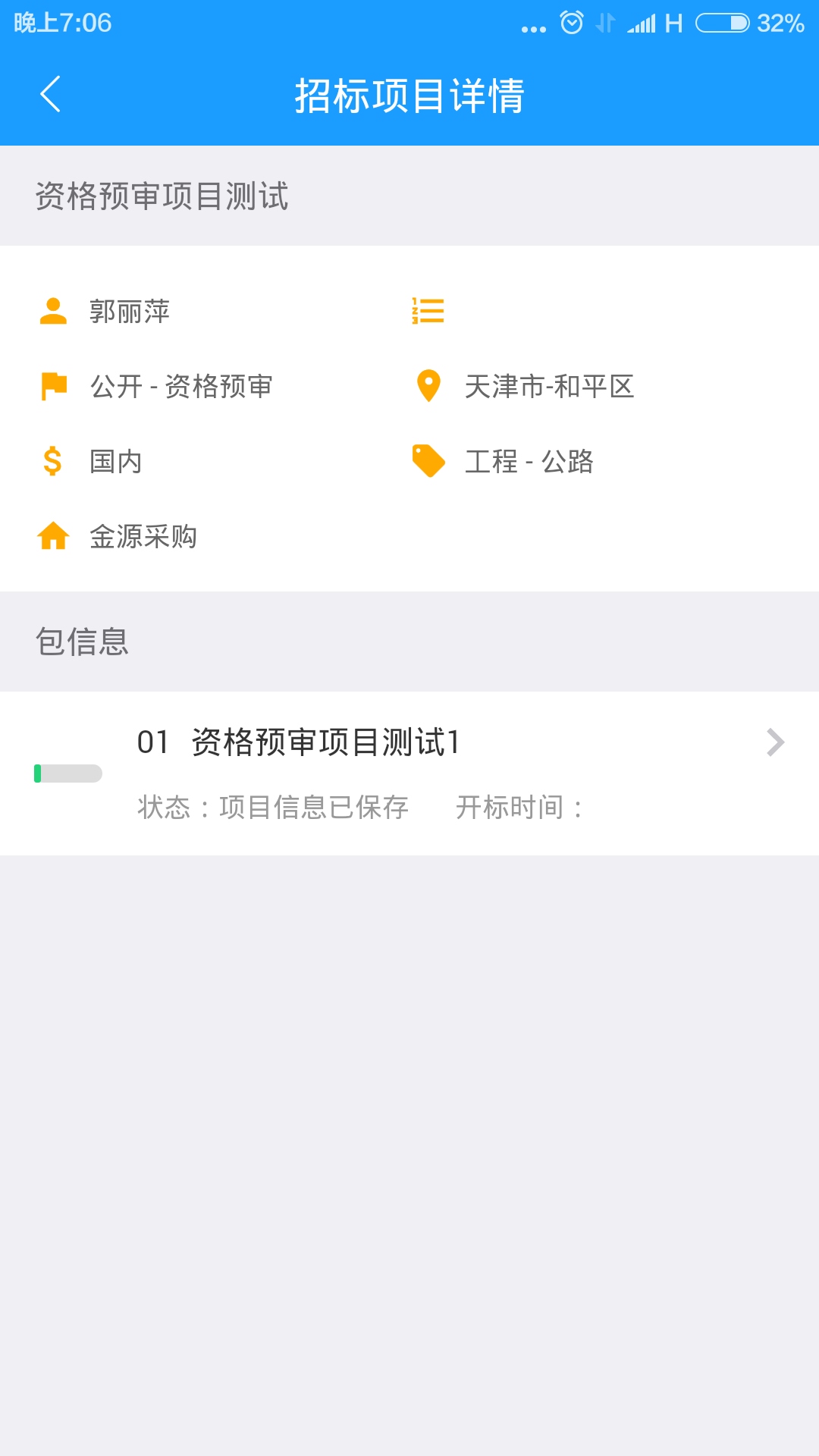
Task: Click the right chevron on the package row
Action: coord(774,742)
